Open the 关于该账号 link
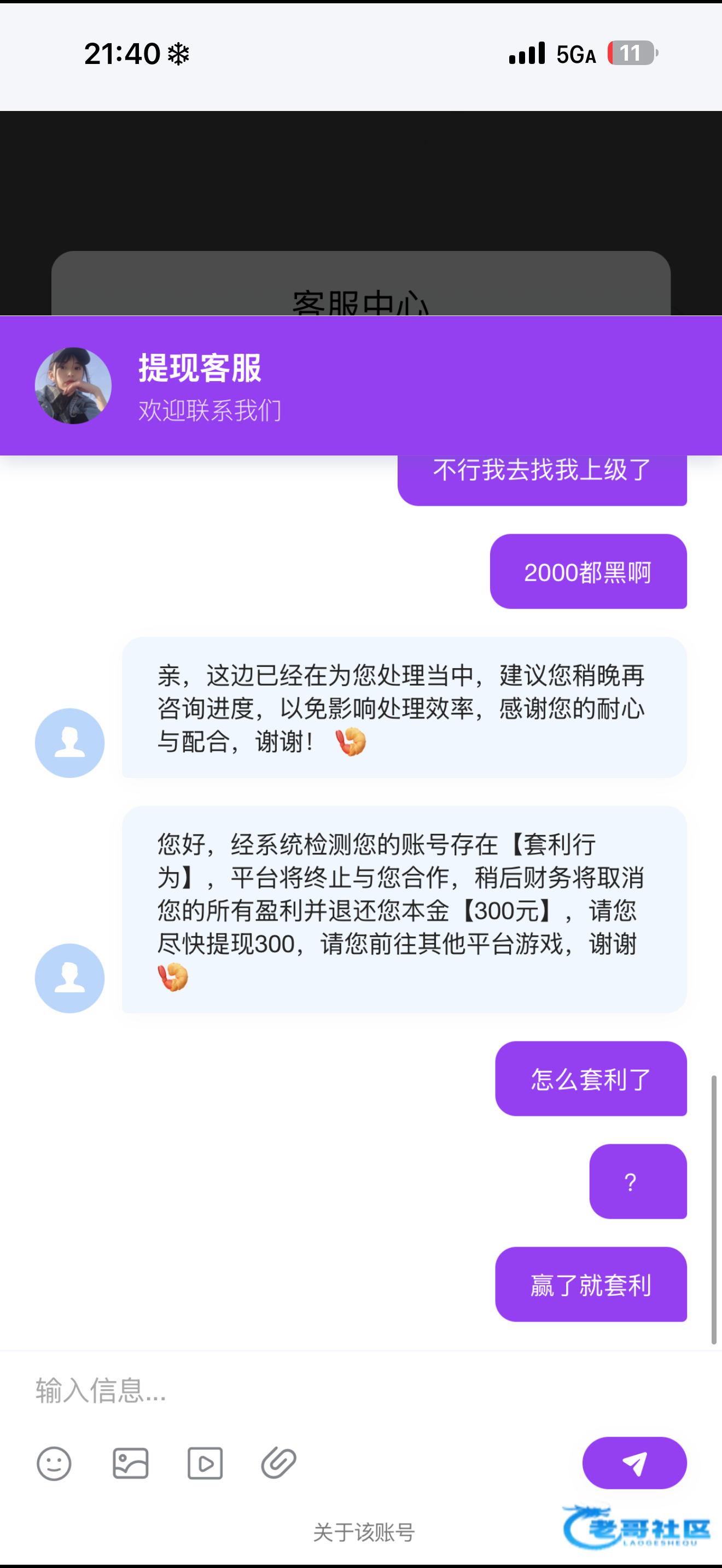The image size is (722, 1568). [363, 1532]
